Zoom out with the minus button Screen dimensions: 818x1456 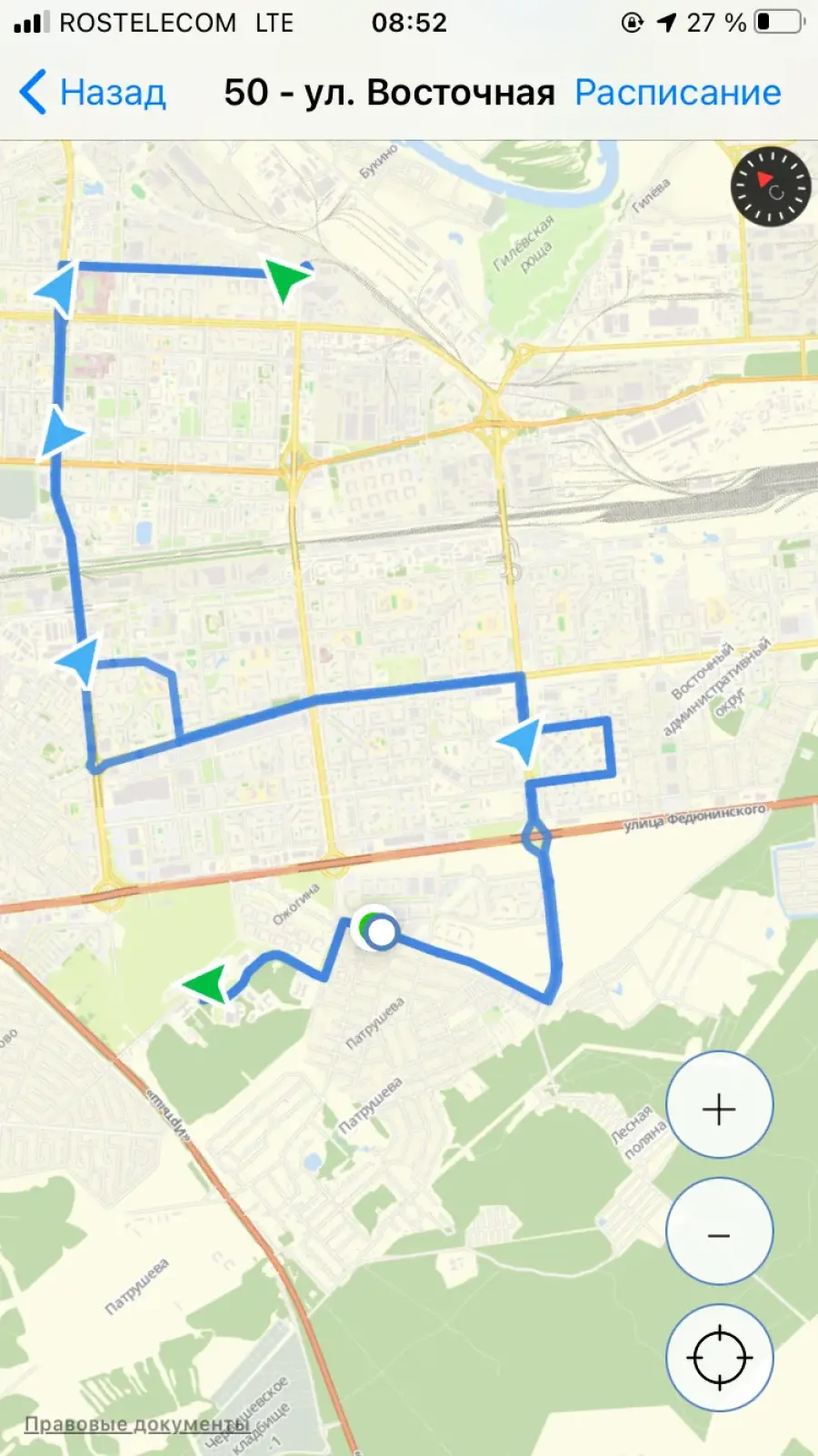tap(719, 1231)
